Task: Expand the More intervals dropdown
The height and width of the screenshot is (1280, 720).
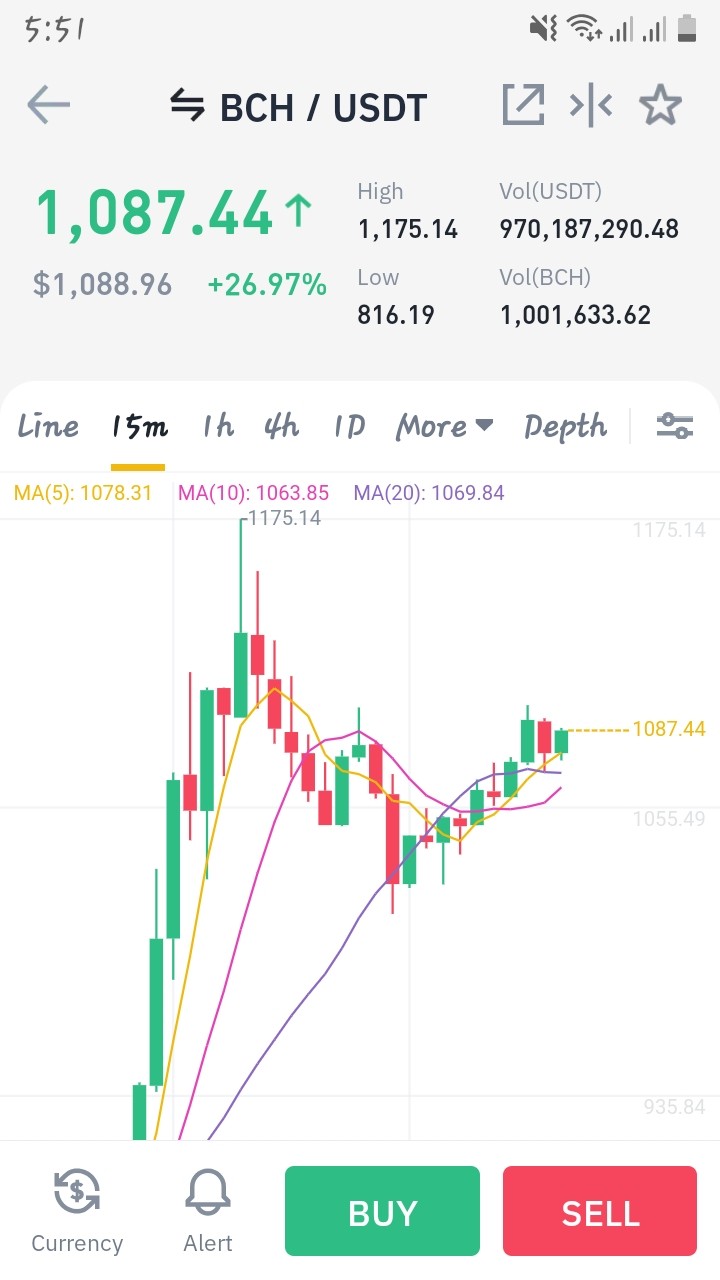Action: tap(445, 427)
